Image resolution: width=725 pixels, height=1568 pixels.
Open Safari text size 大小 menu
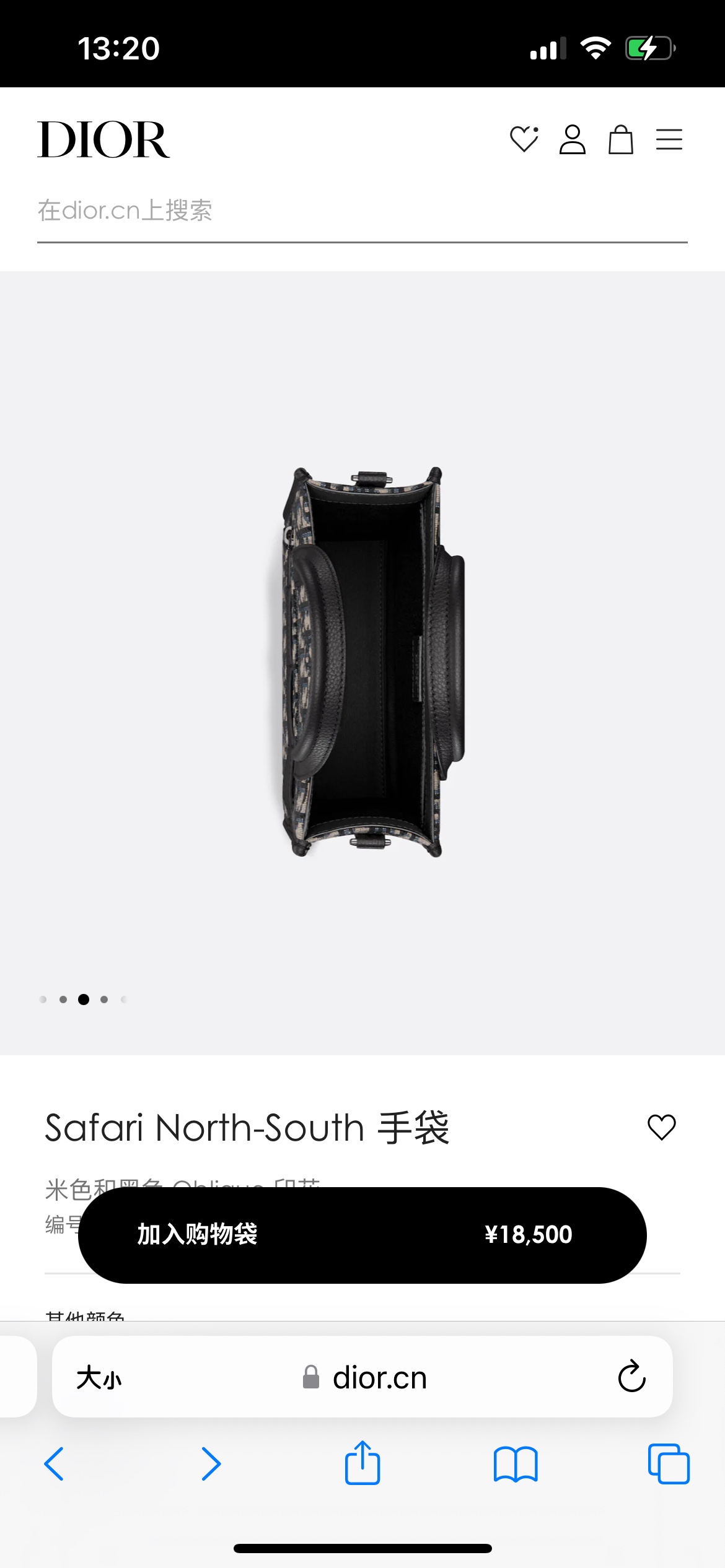coord(99,1378)
